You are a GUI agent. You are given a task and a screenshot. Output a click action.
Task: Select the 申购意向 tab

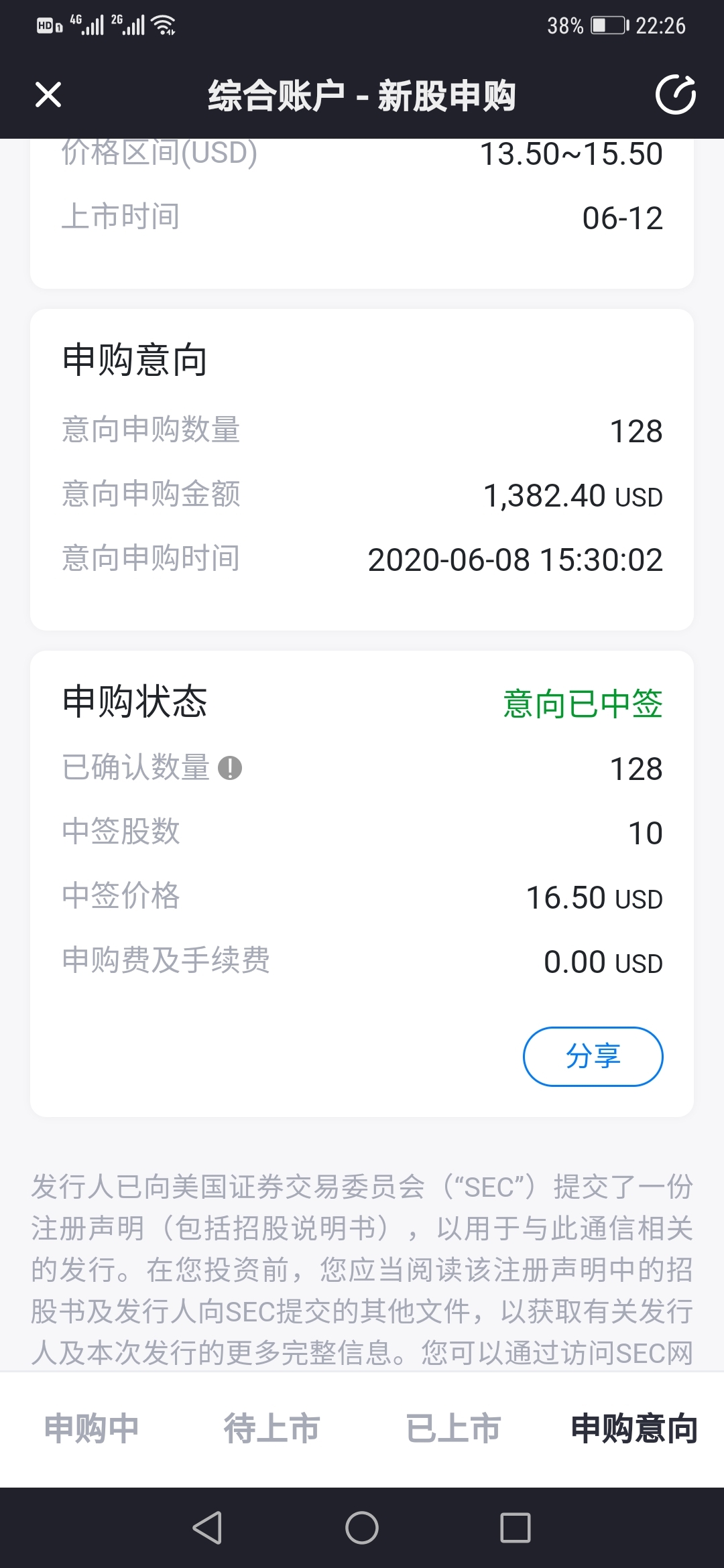coord(634,1428)
